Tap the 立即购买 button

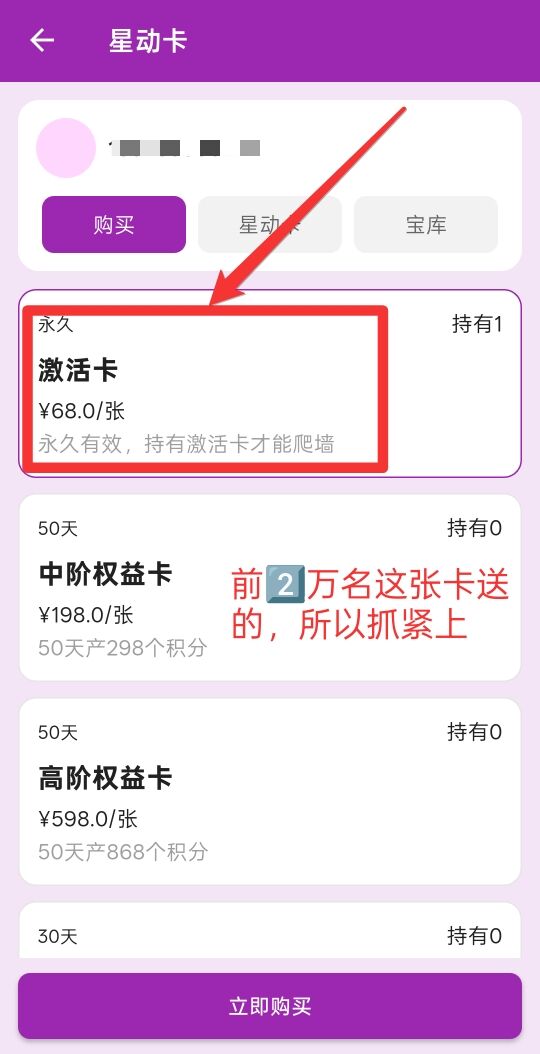point(270,1006)
